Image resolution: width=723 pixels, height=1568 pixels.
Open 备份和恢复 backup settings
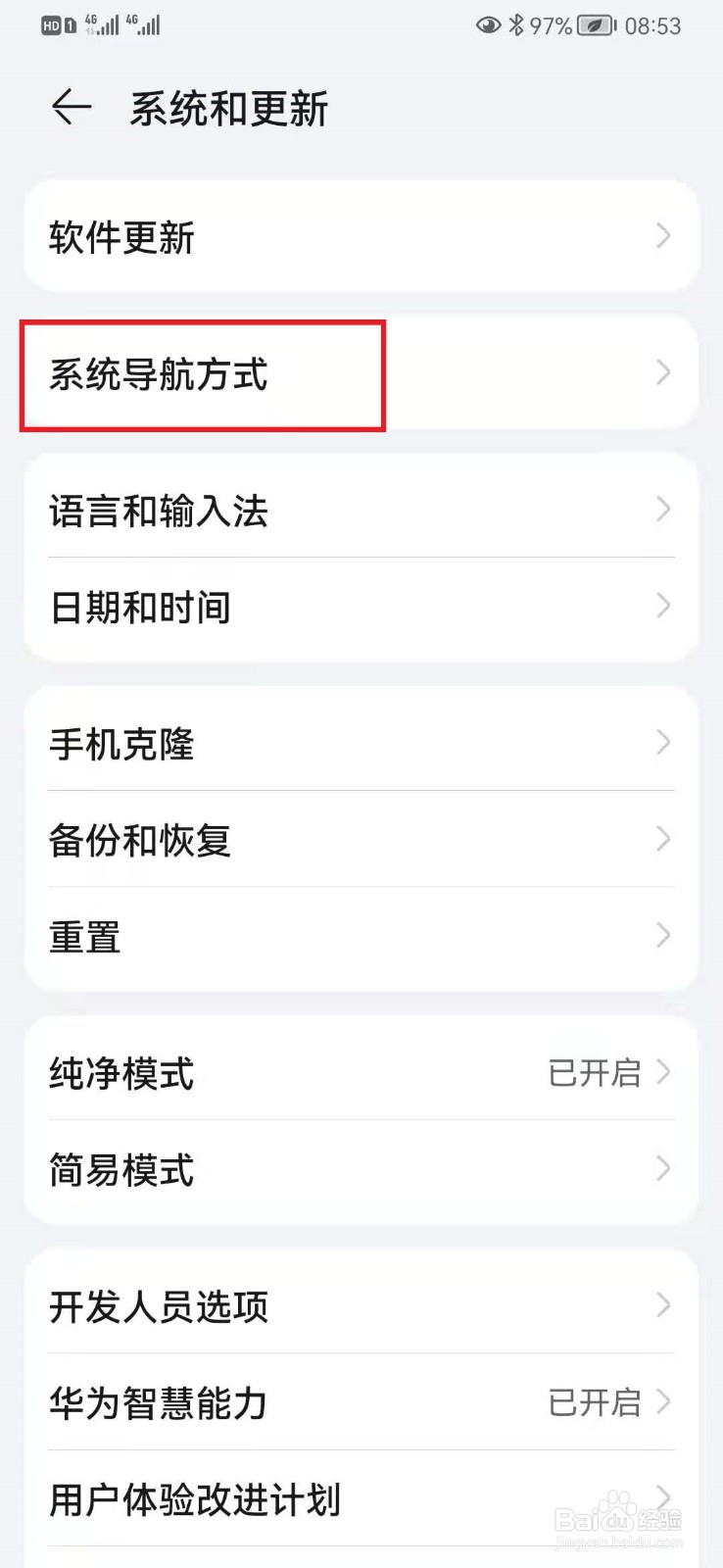(x=361, y=840)
